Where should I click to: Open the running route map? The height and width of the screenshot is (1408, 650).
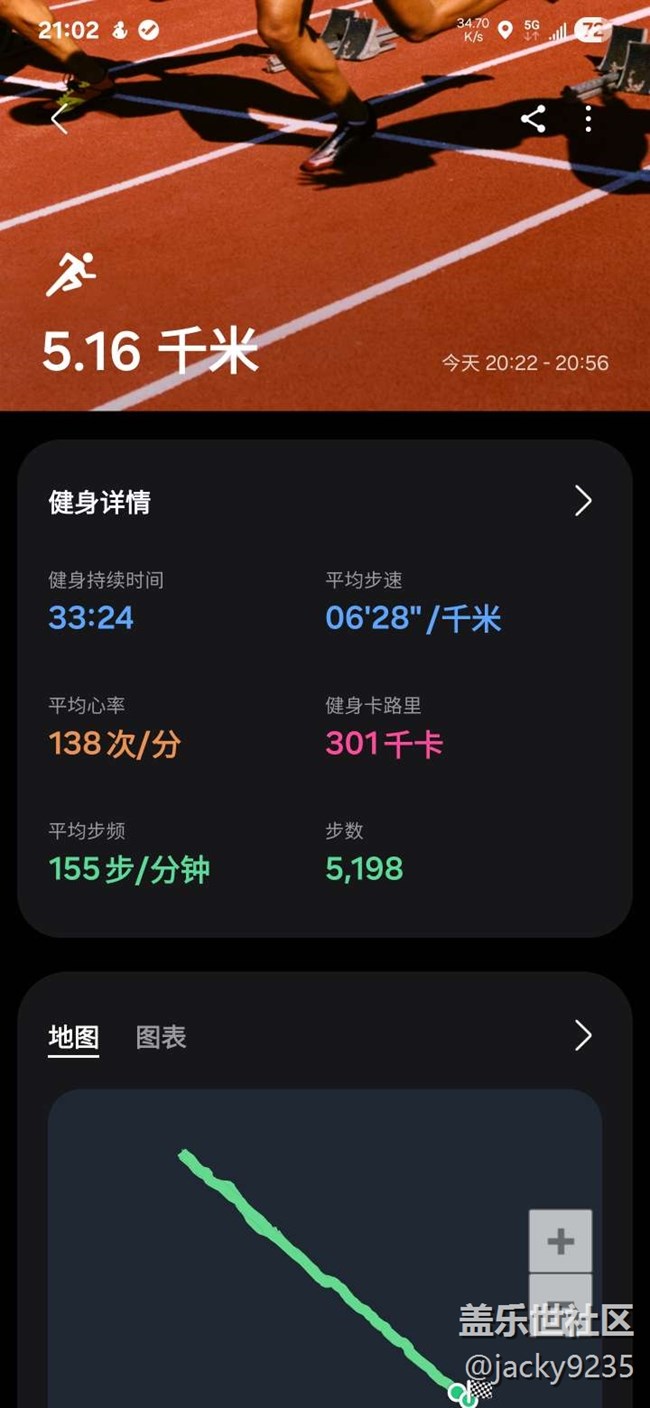(x=325, y=1249)
